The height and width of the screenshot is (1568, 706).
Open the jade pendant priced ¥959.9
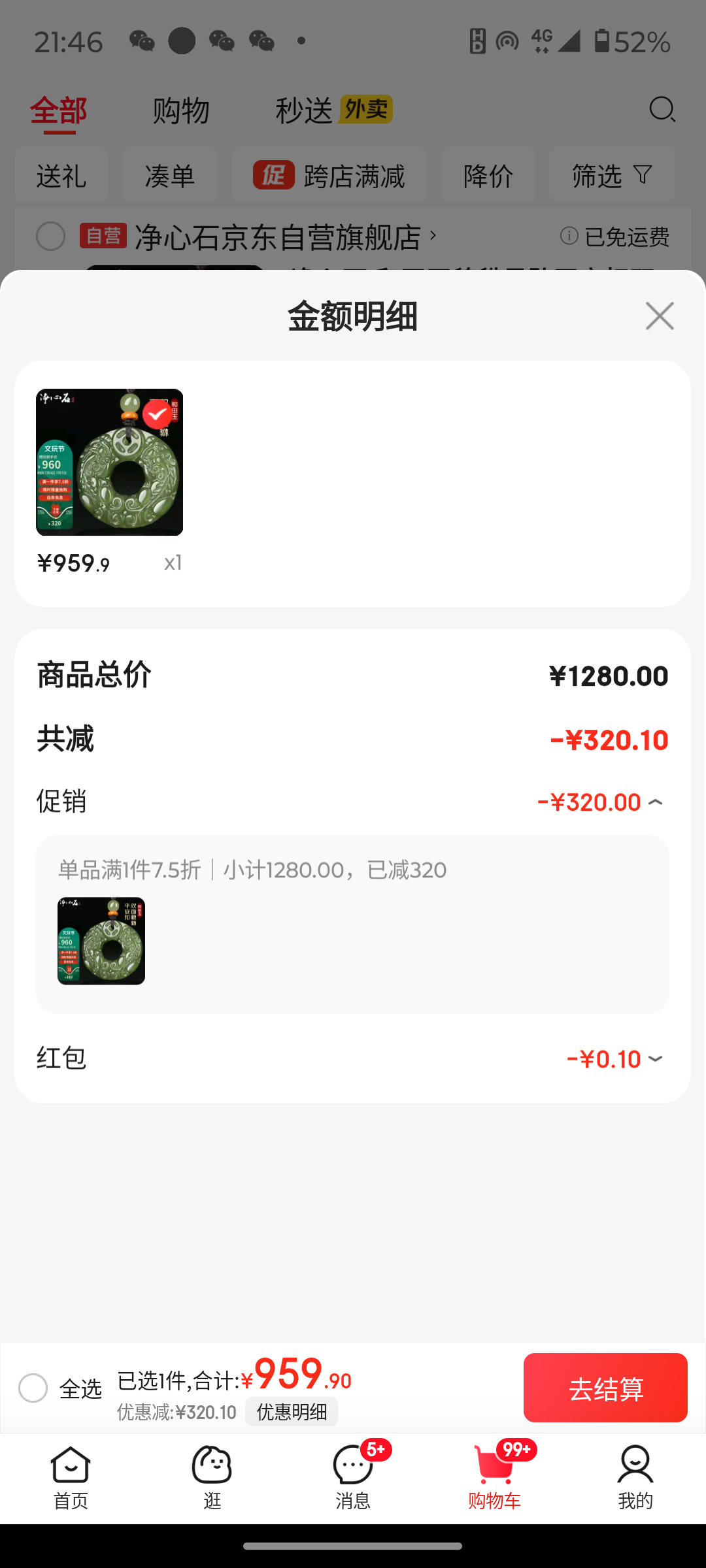tap(109, 462)
